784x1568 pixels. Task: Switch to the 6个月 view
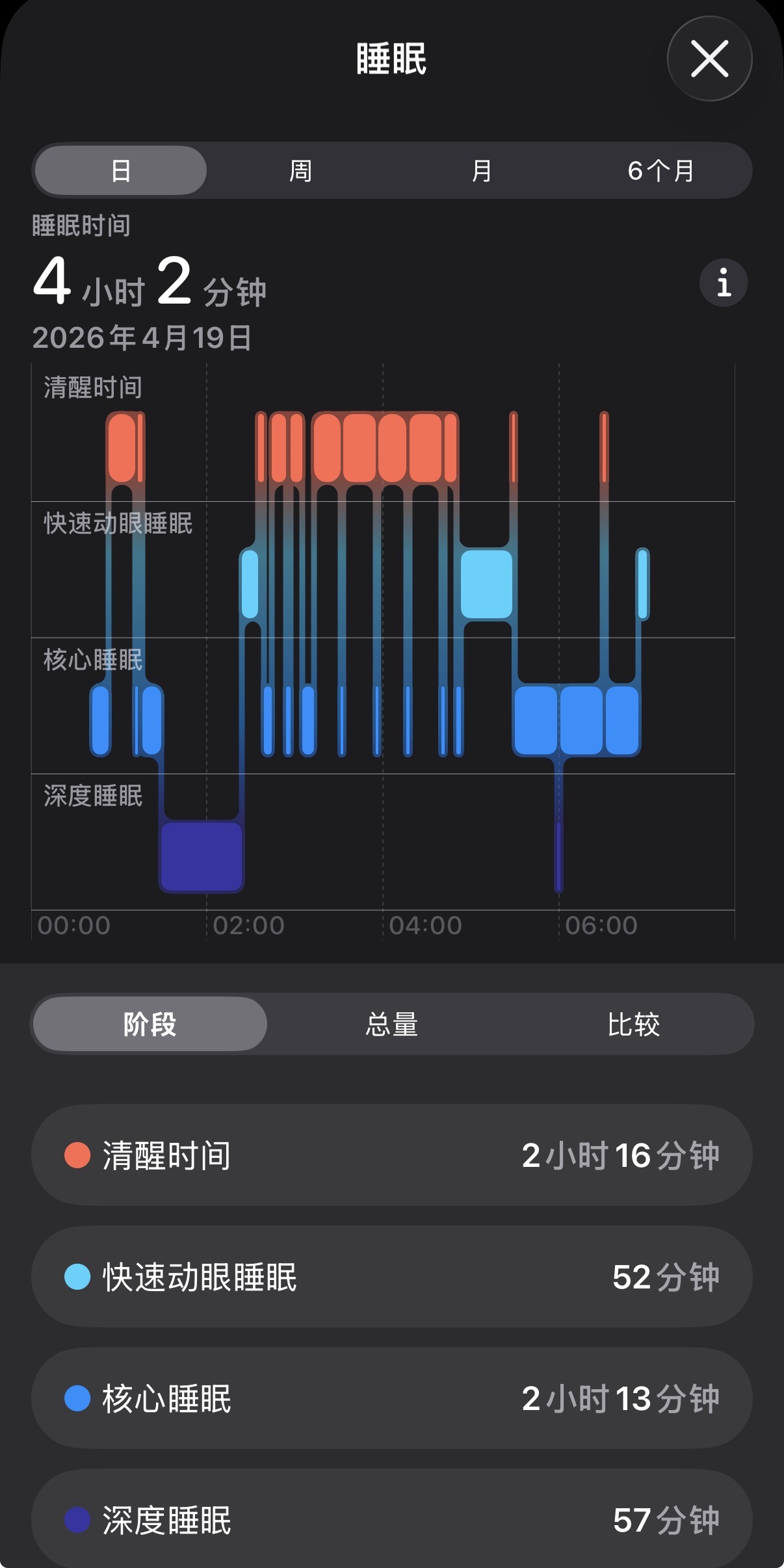tap(660, 171)
